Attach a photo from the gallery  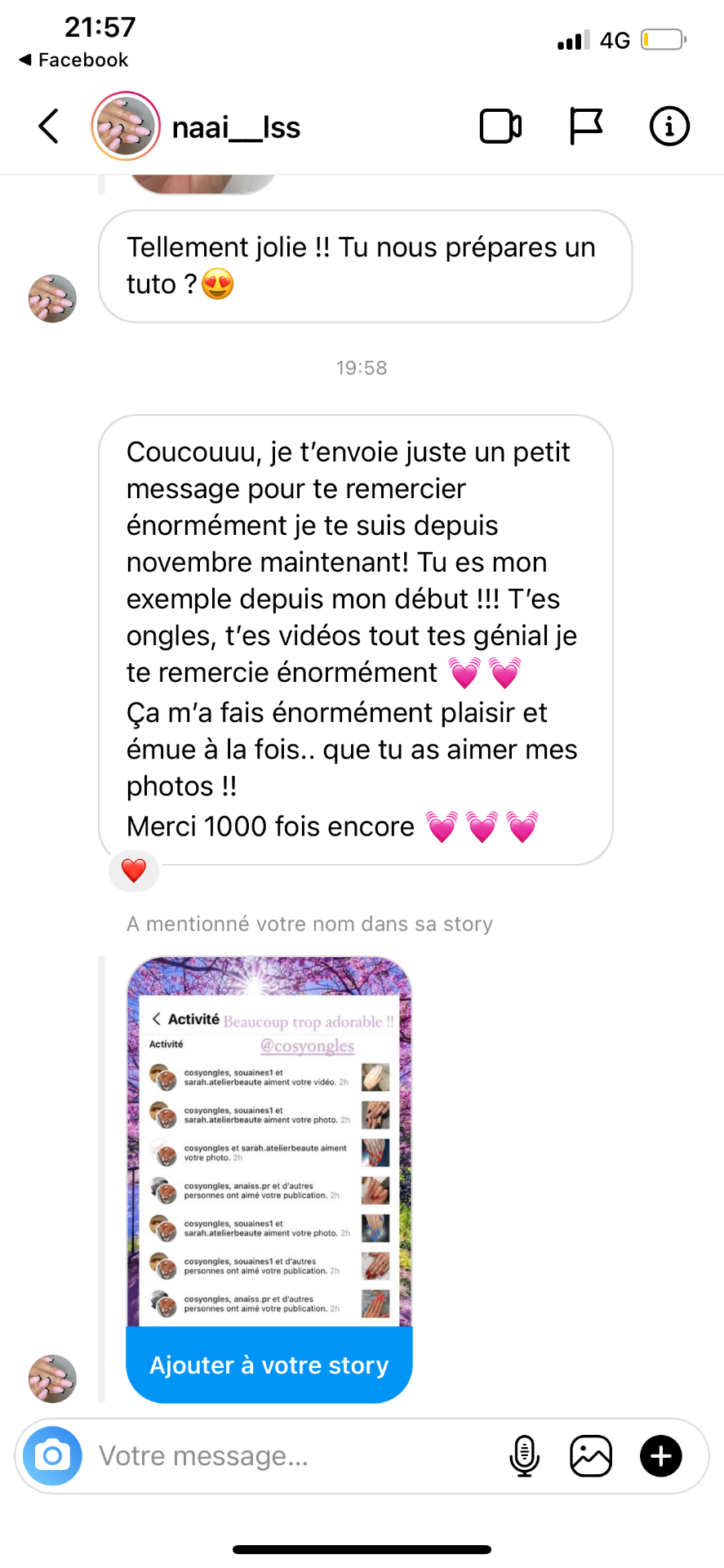(x=591, y=1455)
